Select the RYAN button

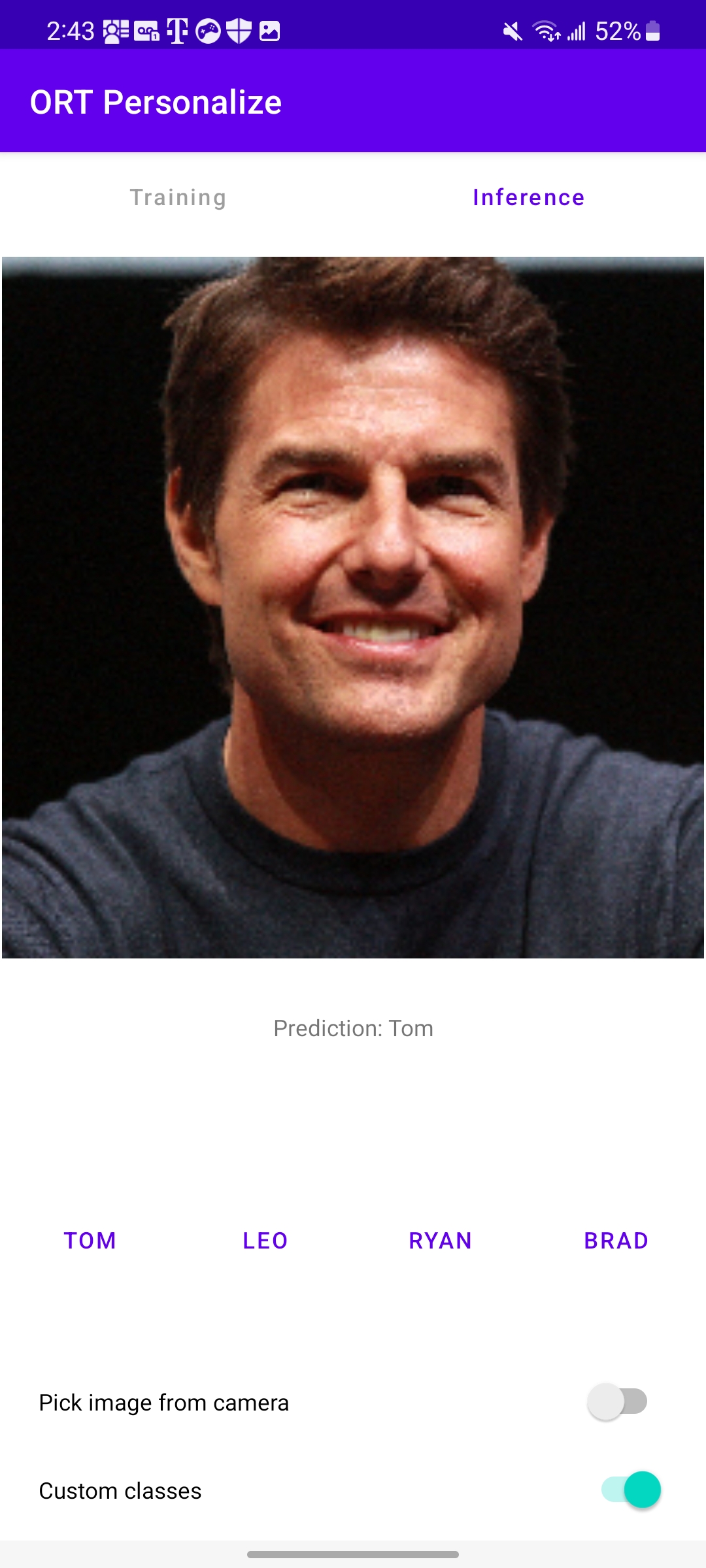441,1240
